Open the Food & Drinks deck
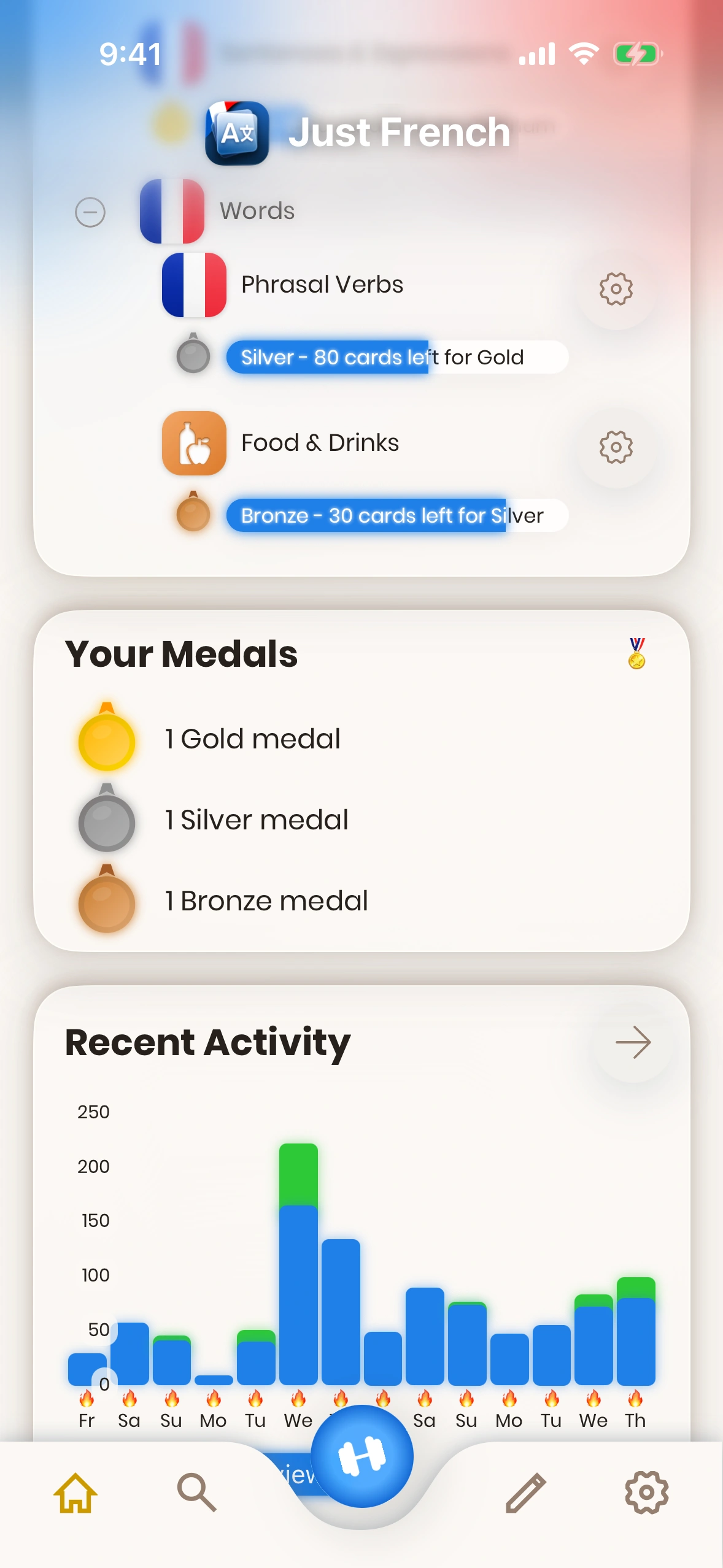This screenshot has width=723, height=1568. 319,443
